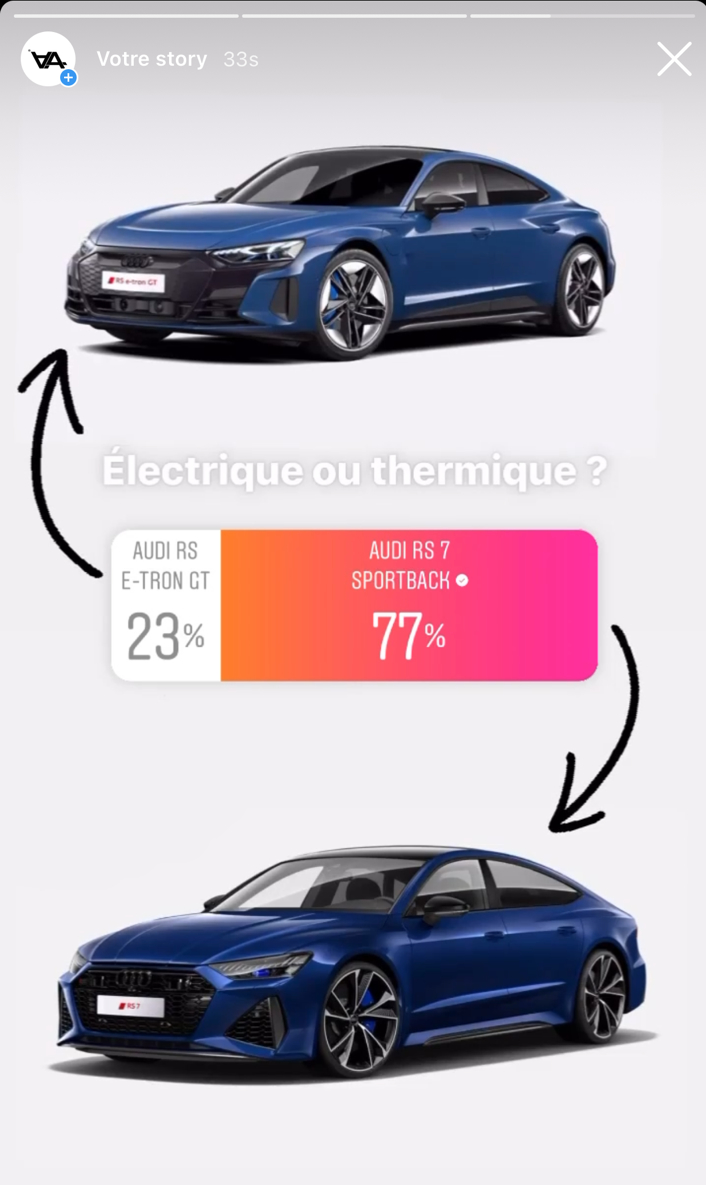Image resolution: width=706 pixels, height=1185 pixels.
Task: Select the Audi RS e-tron GT poll option
Action: click(166, 605)
